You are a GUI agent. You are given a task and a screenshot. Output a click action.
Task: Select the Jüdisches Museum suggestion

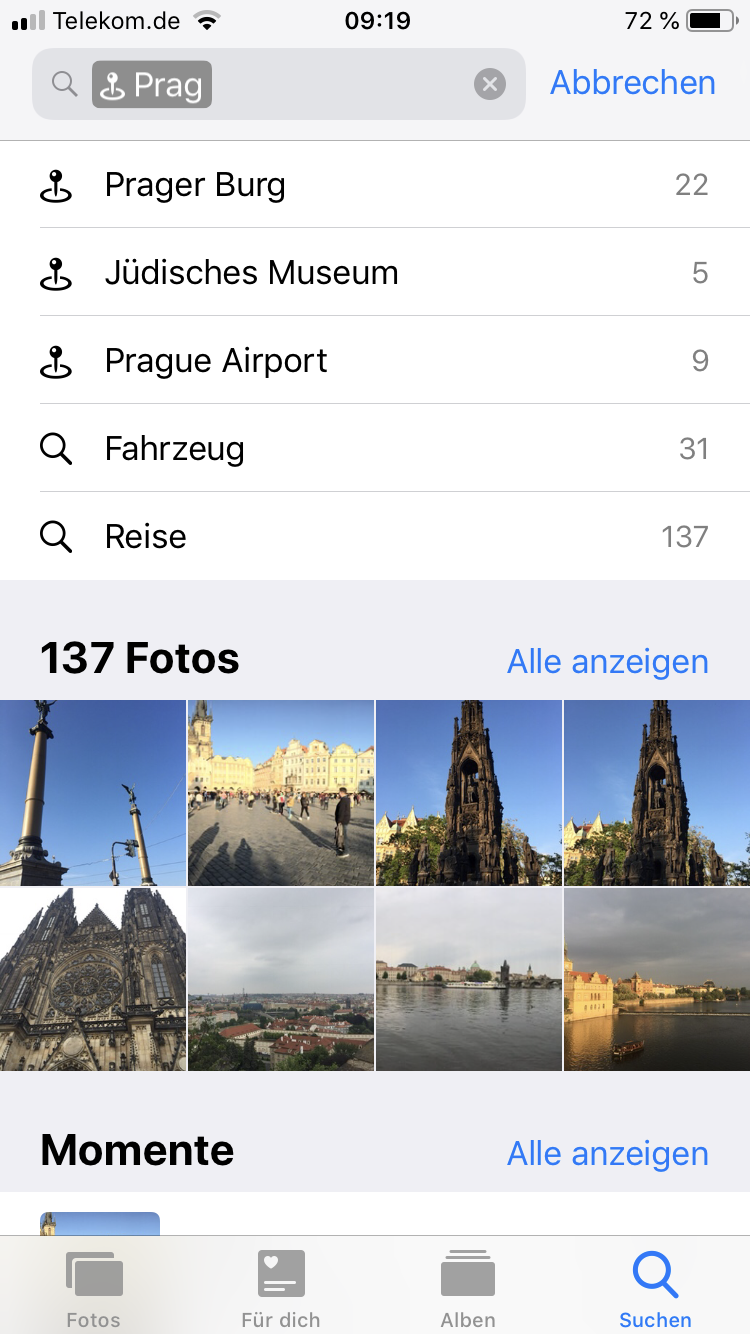[374, 273]
